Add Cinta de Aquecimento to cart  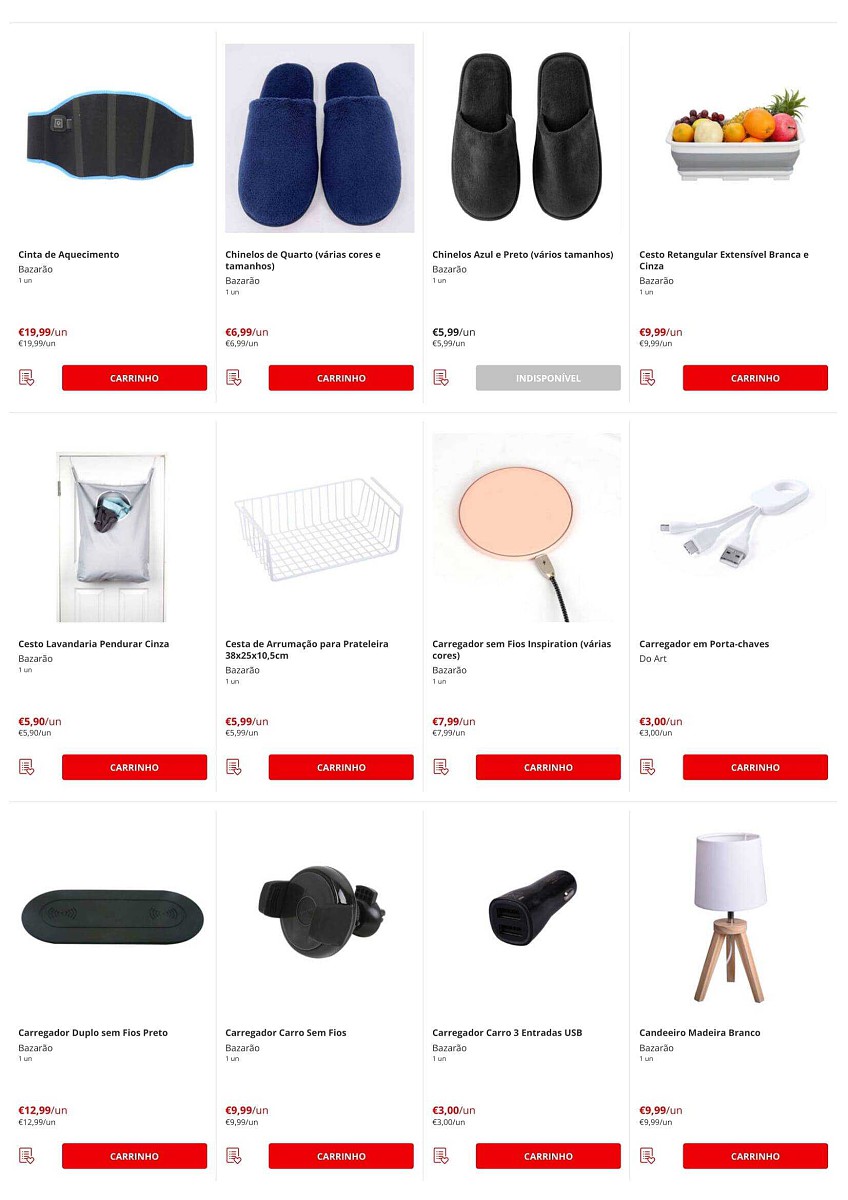point(134,378)
